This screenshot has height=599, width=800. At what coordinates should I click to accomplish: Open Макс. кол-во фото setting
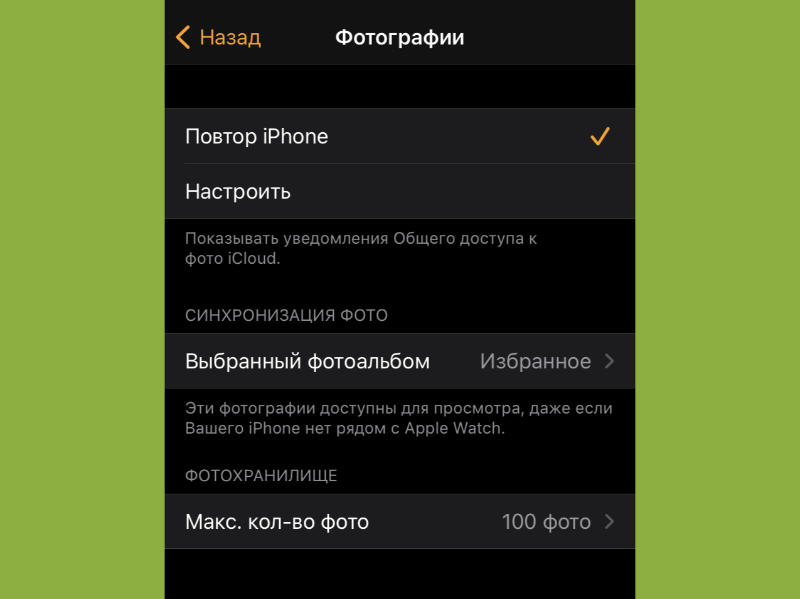[x=399, y=521]
